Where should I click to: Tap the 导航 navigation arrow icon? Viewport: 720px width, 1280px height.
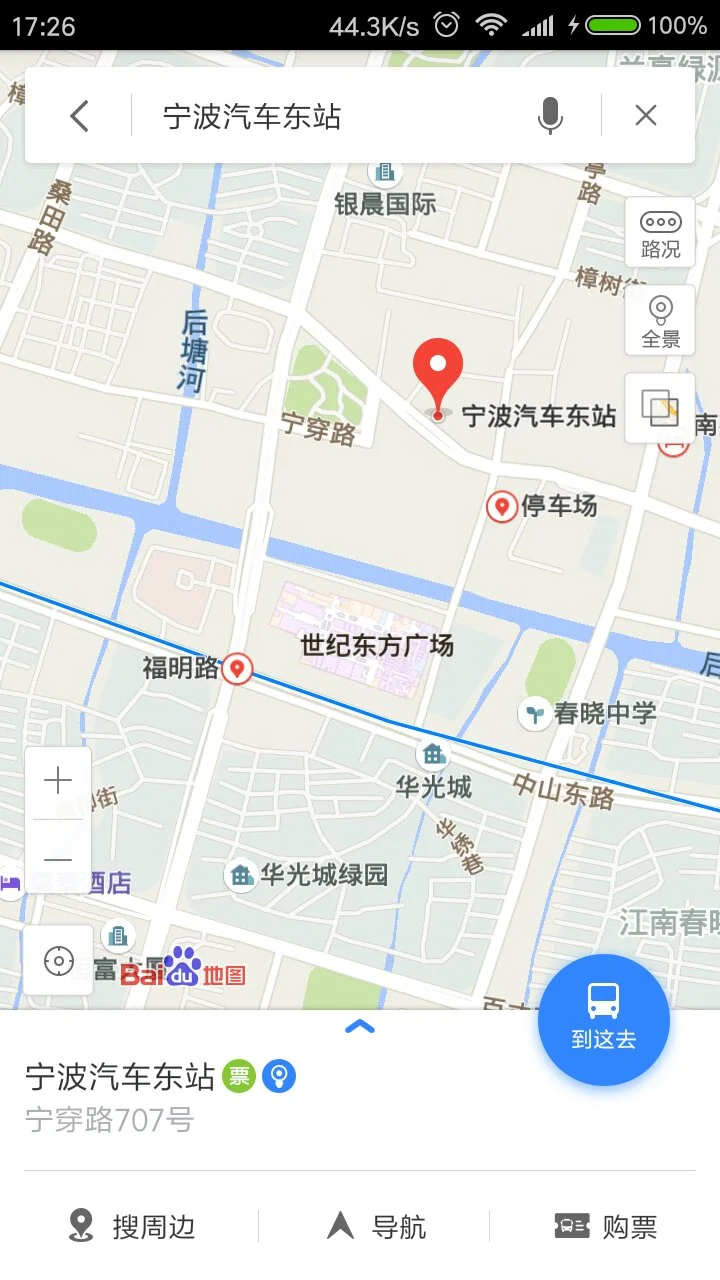pos(340,1224)
